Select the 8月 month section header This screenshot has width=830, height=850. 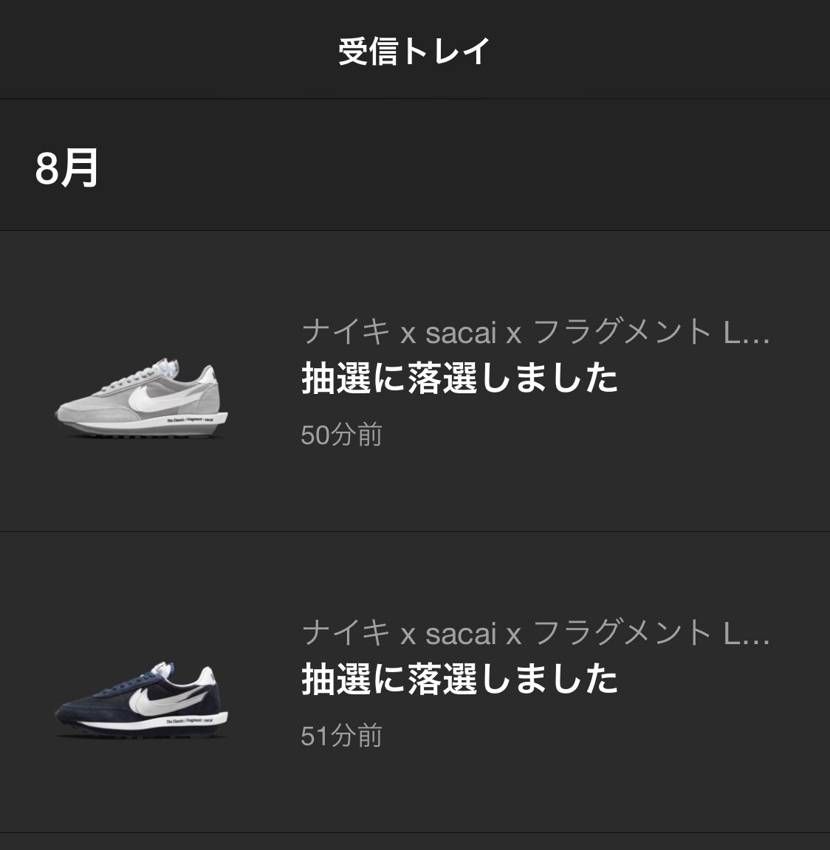(66, 168)
